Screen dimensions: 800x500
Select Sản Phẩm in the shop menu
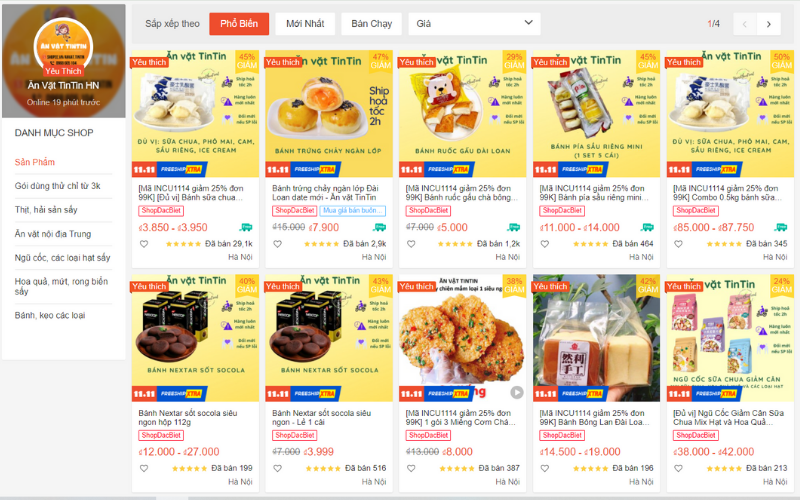point(35,162)
